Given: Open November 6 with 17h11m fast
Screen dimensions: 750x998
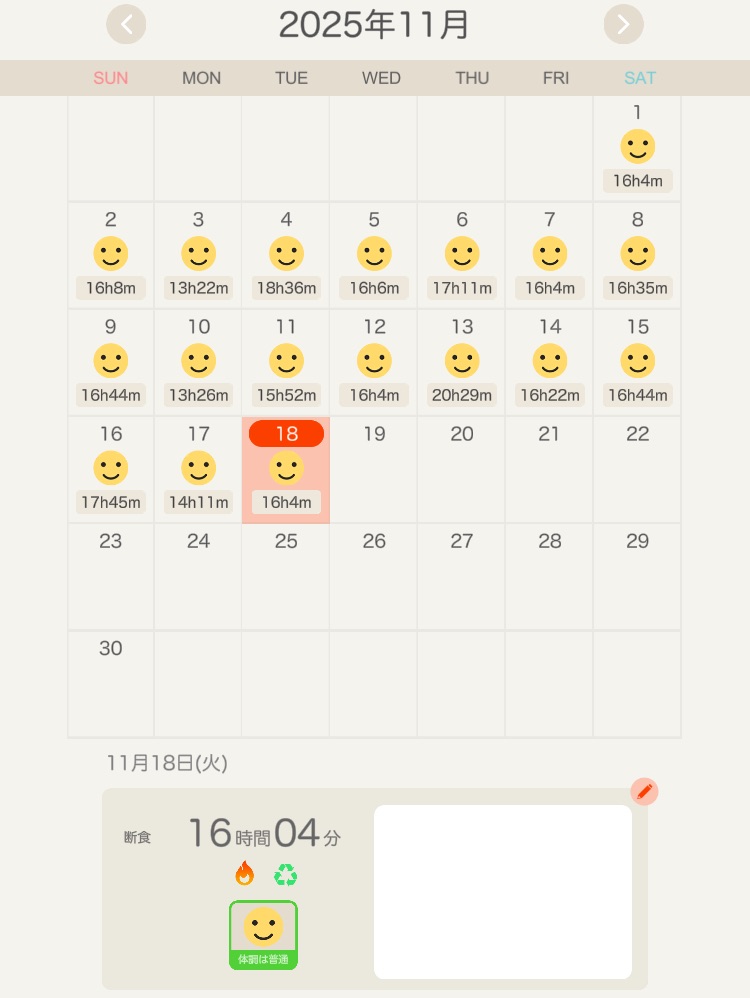Looking at the screenshot, I should 462,256.
